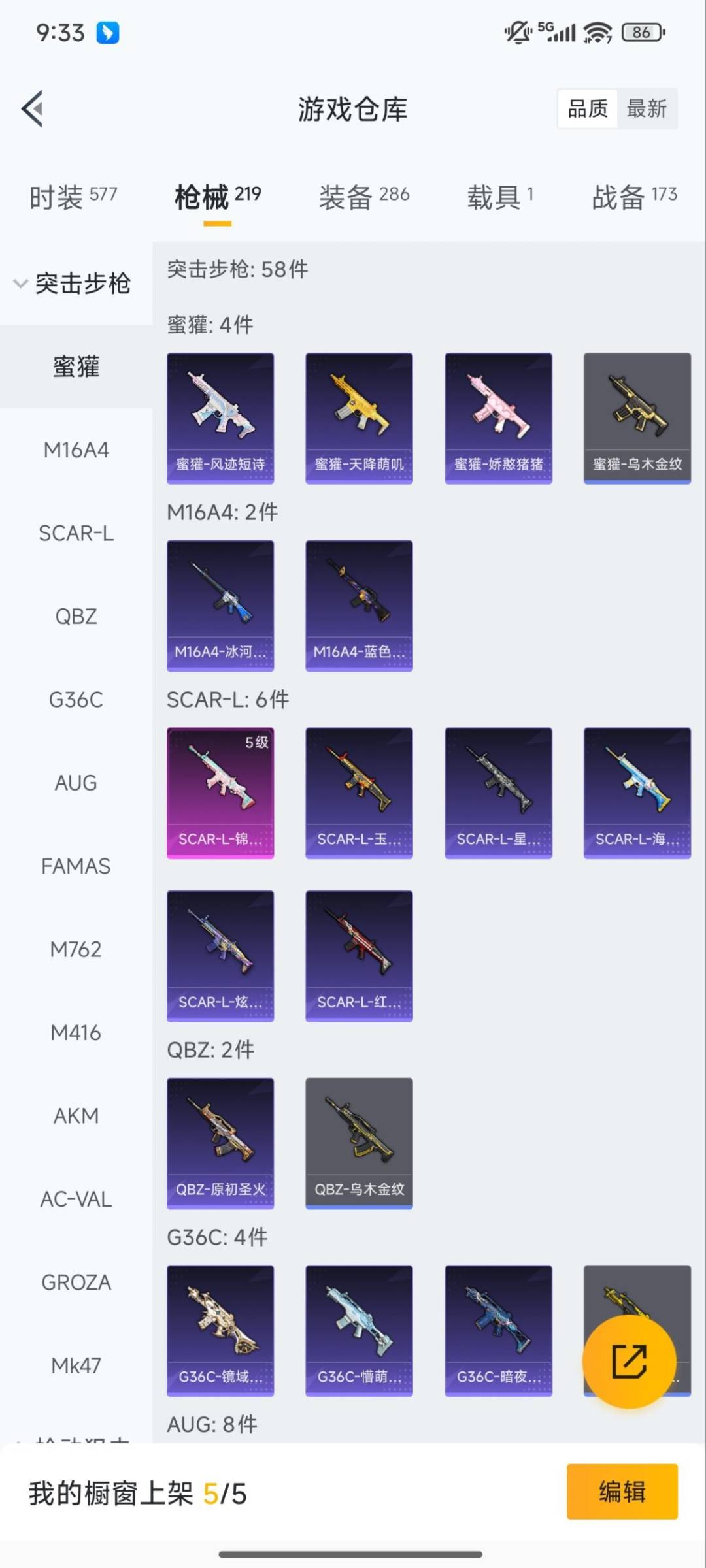706x1568 pixels.
Task: Tap the yellow floating share button
Action: point(629,1362)
